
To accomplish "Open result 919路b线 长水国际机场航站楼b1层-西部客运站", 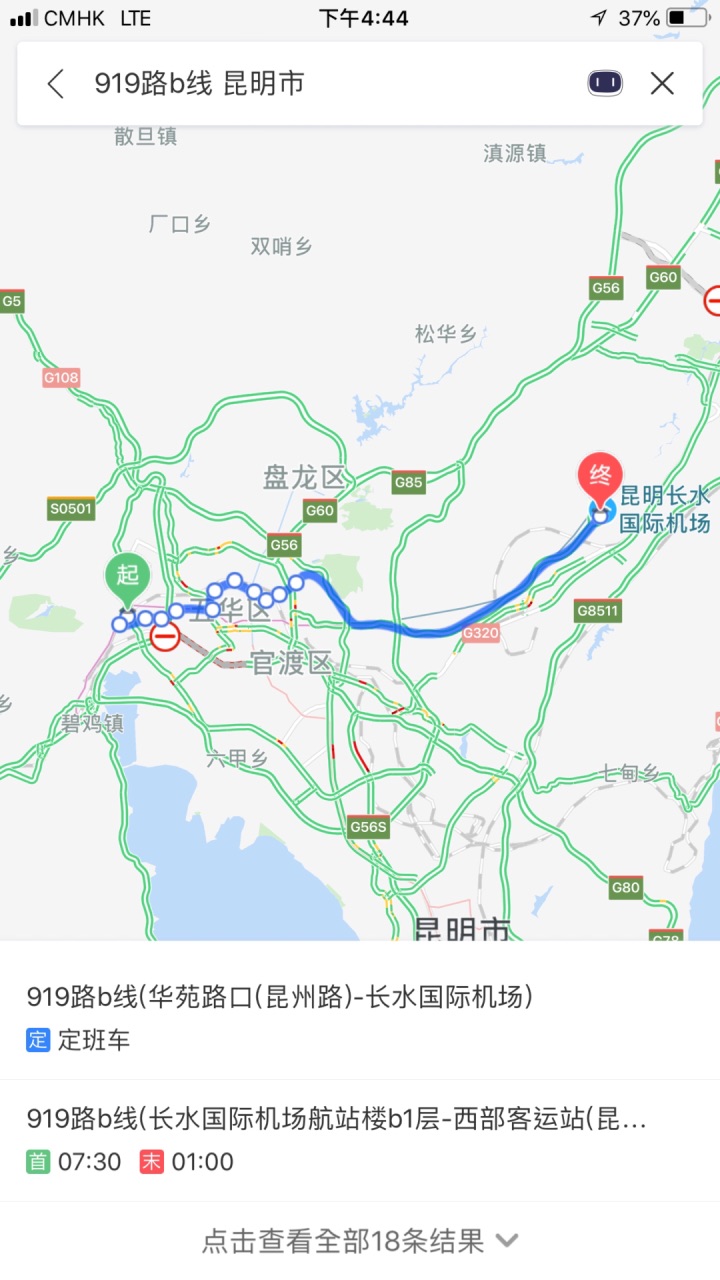I will (x=360, y=1141).
